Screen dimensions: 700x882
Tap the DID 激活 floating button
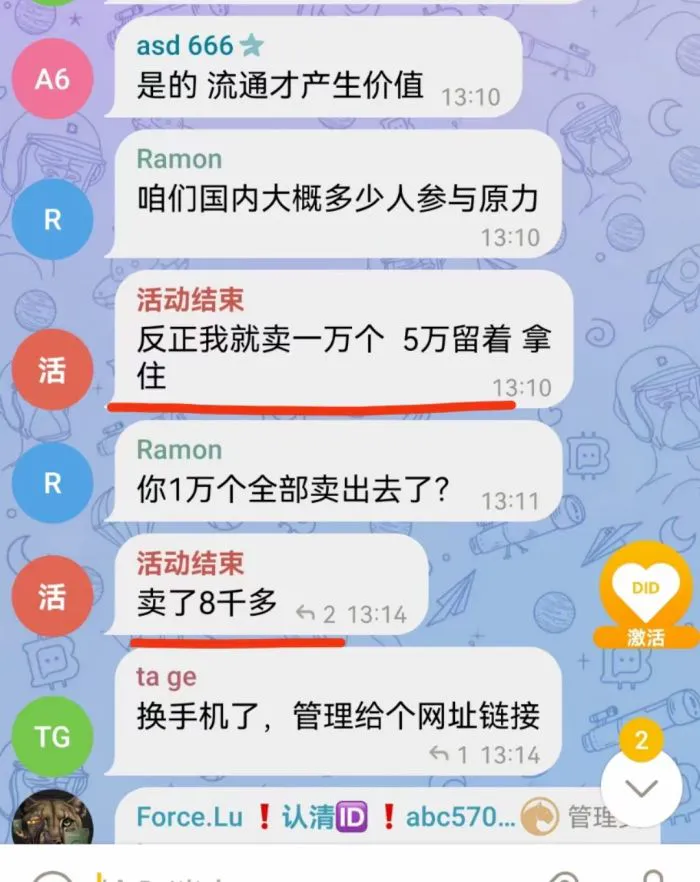[x=645, y=597]
